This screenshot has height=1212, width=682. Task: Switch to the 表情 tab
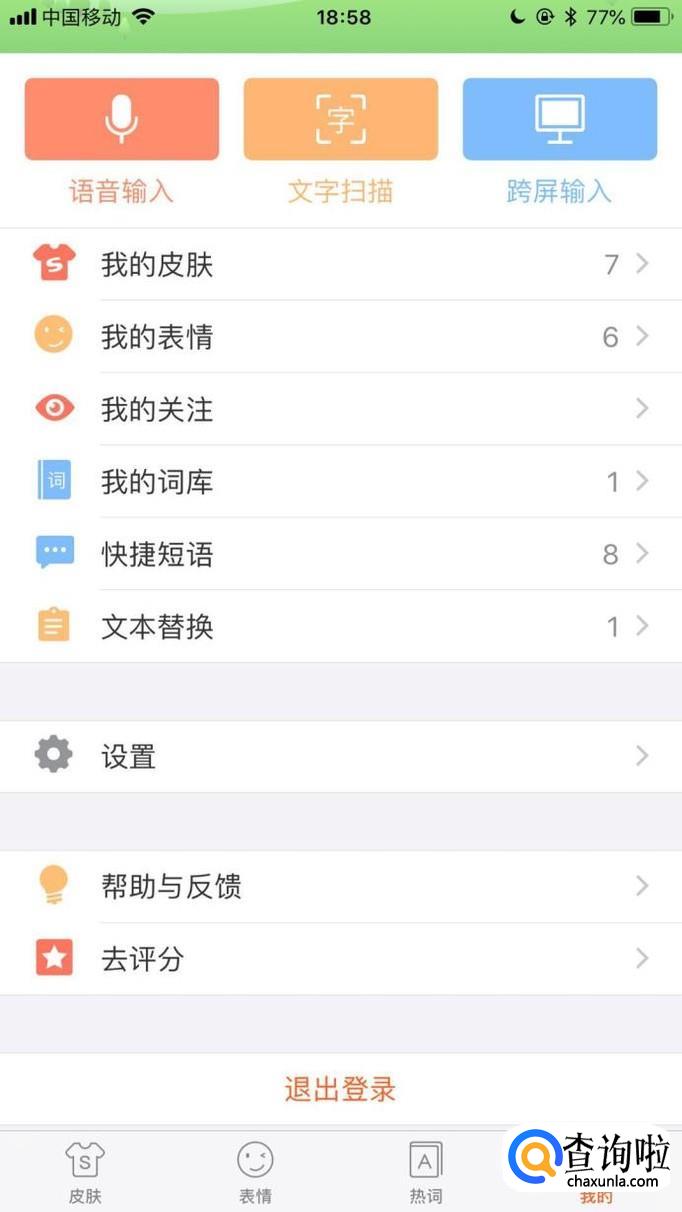(x=255, y=1172)
